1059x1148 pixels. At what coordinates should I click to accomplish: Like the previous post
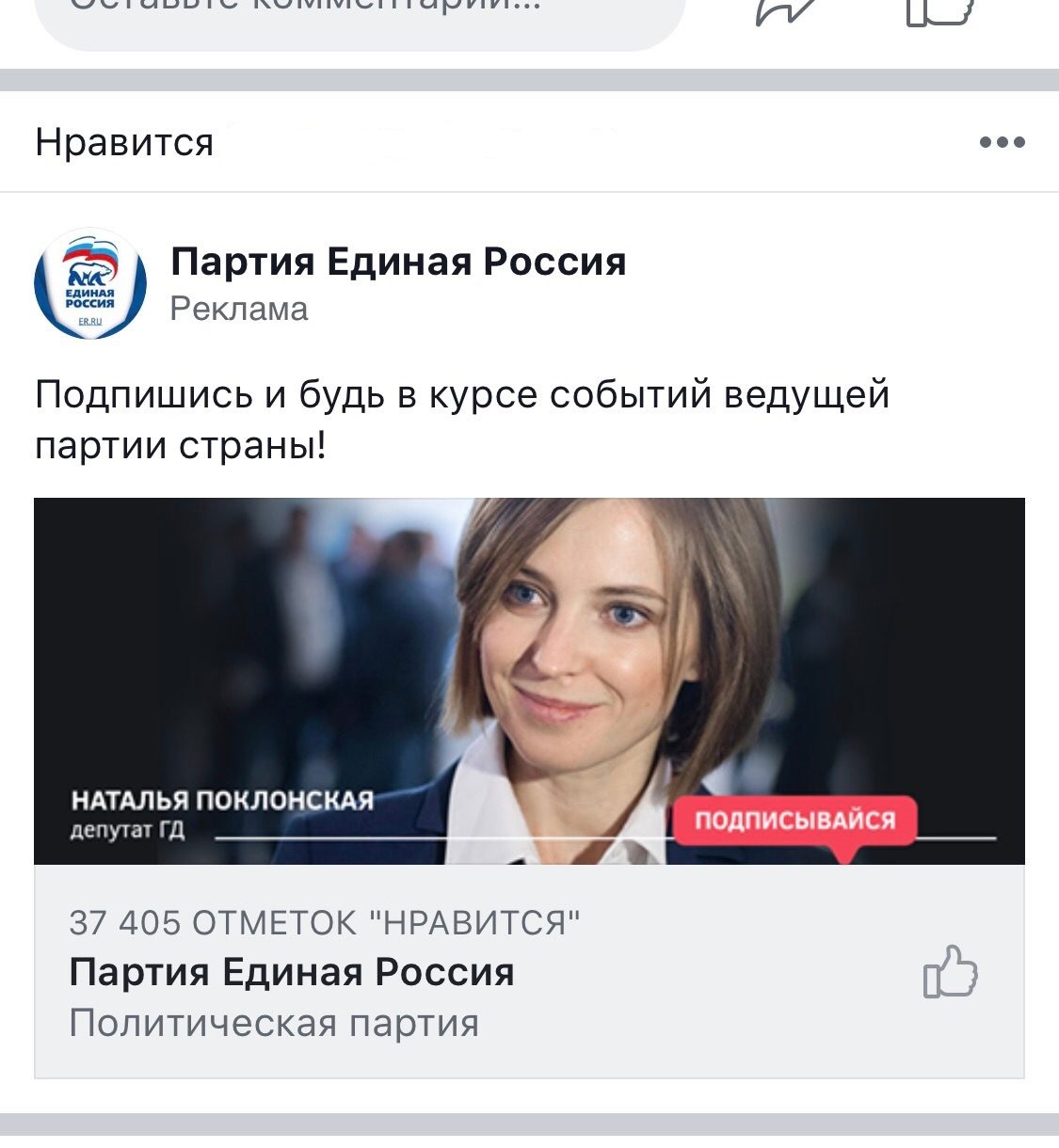[x=938, y=11]
